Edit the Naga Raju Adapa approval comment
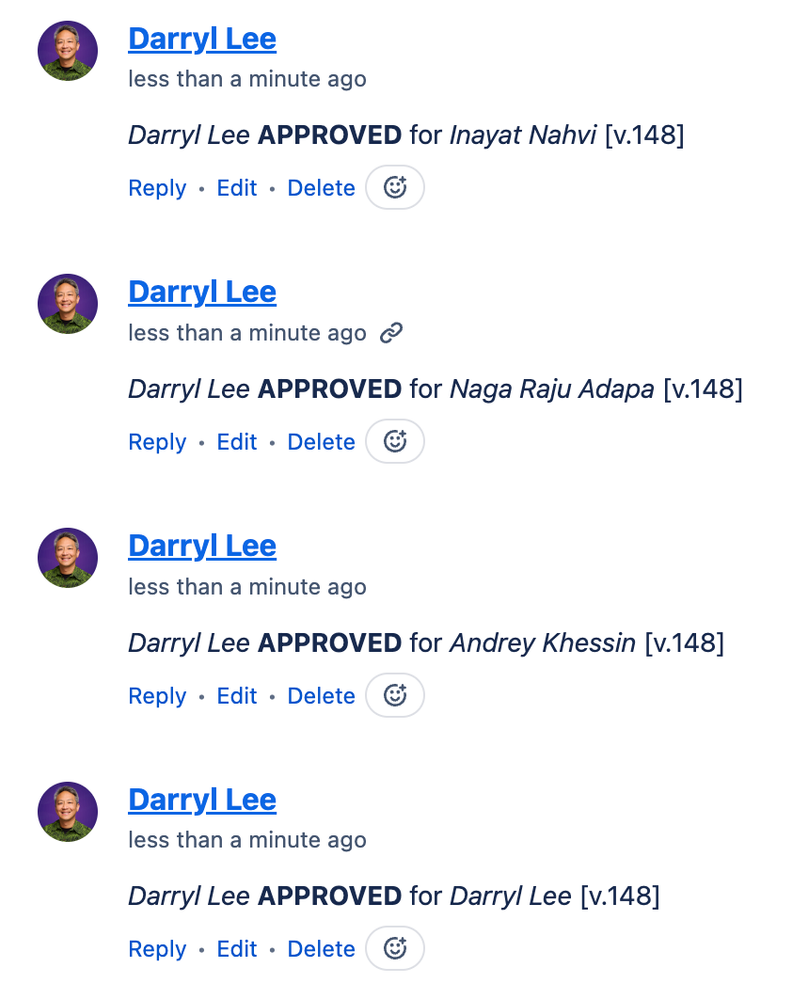 (237, 442)
